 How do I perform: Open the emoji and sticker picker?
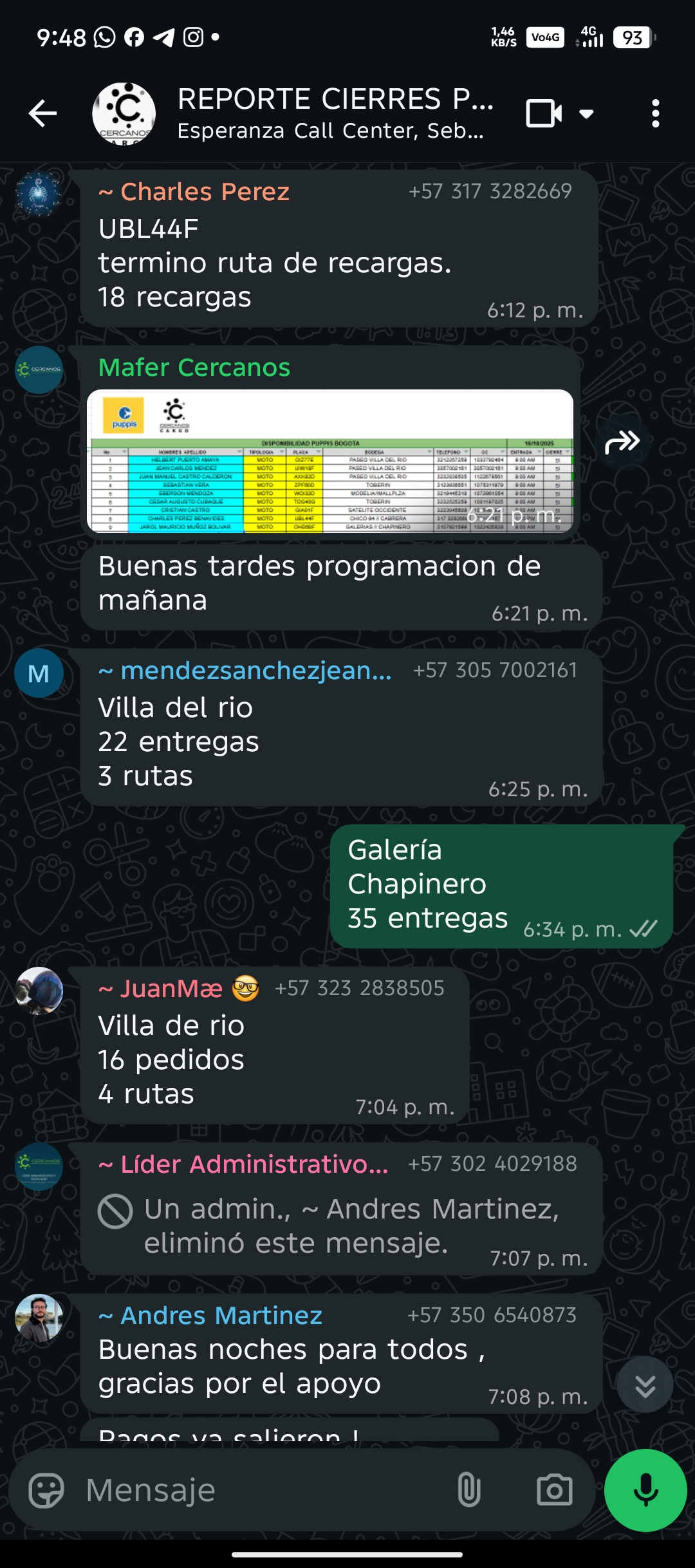46,1490
